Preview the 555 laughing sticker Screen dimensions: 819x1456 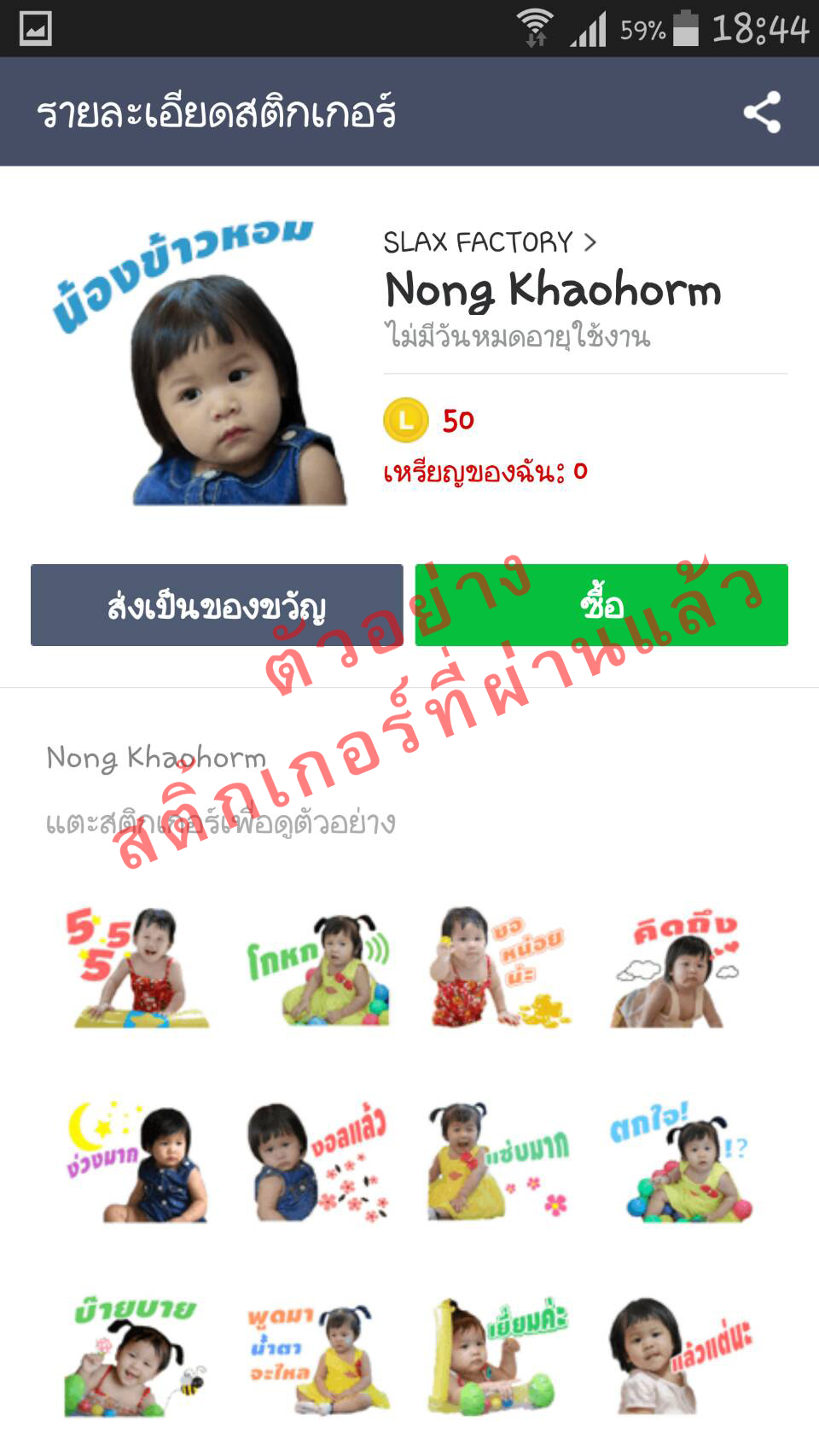(138, 968)
